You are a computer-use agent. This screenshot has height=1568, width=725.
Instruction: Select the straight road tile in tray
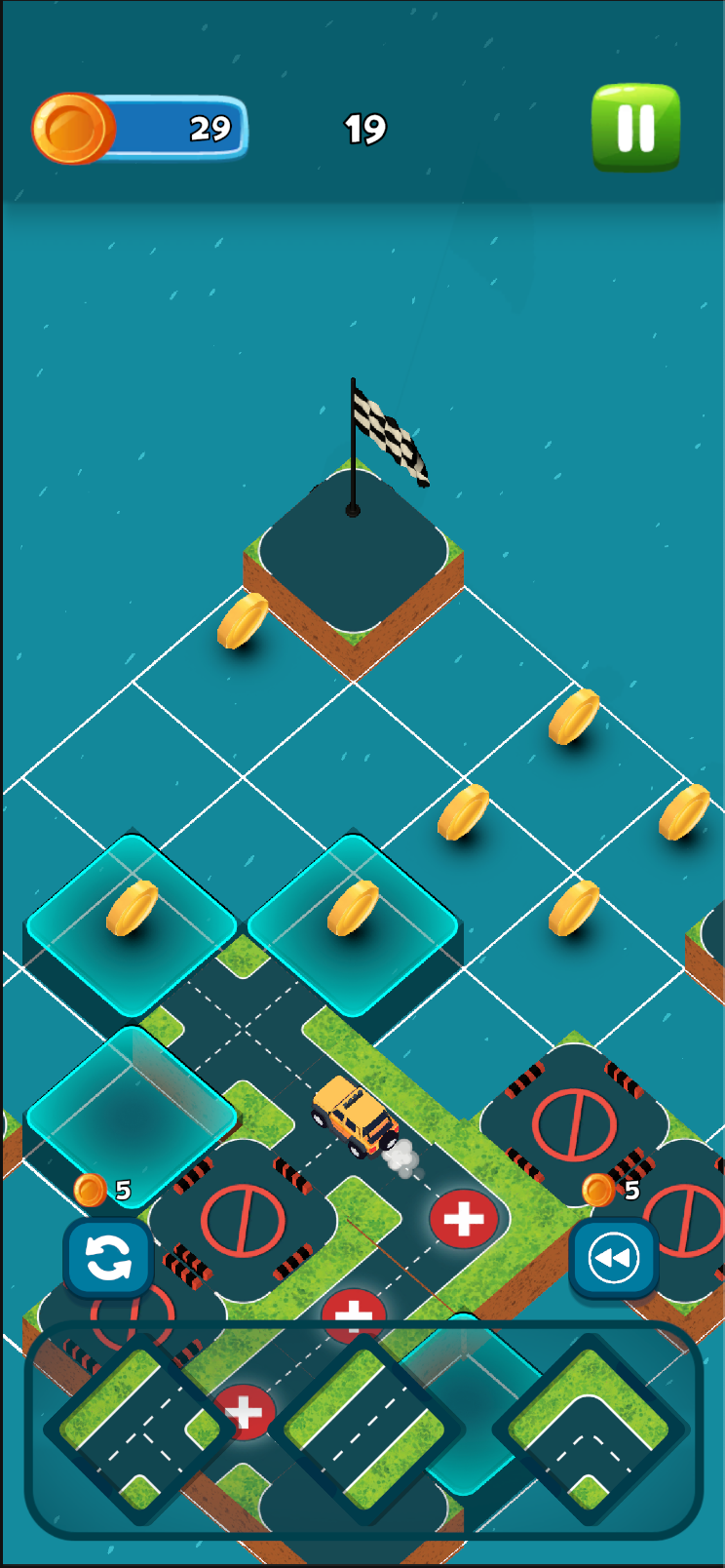[365, 1430]
